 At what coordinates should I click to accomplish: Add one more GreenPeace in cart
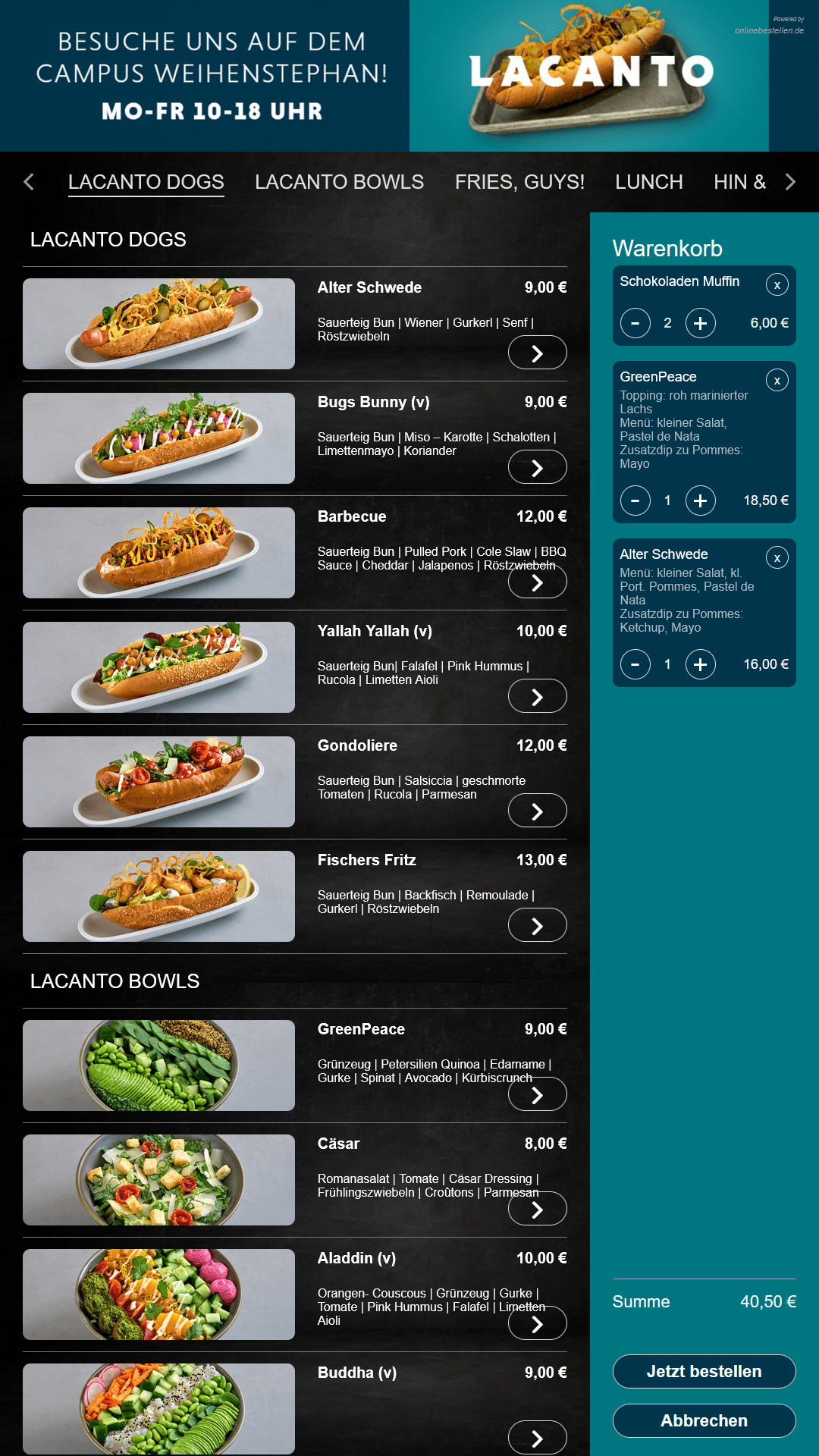(x=700, y=500)
